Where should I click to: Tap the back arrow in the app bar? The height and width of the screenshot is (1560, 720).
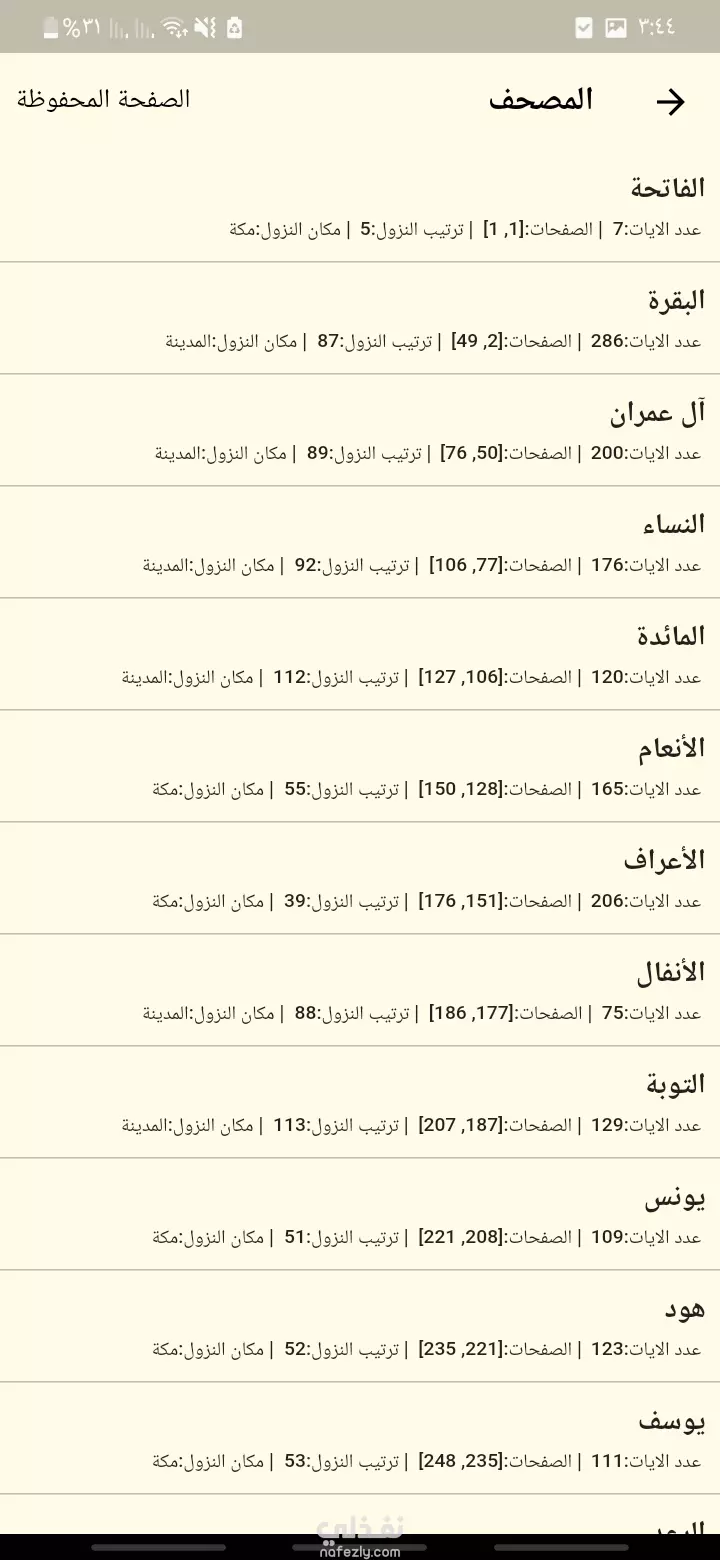pyautogui.click(x=670, y=101)
